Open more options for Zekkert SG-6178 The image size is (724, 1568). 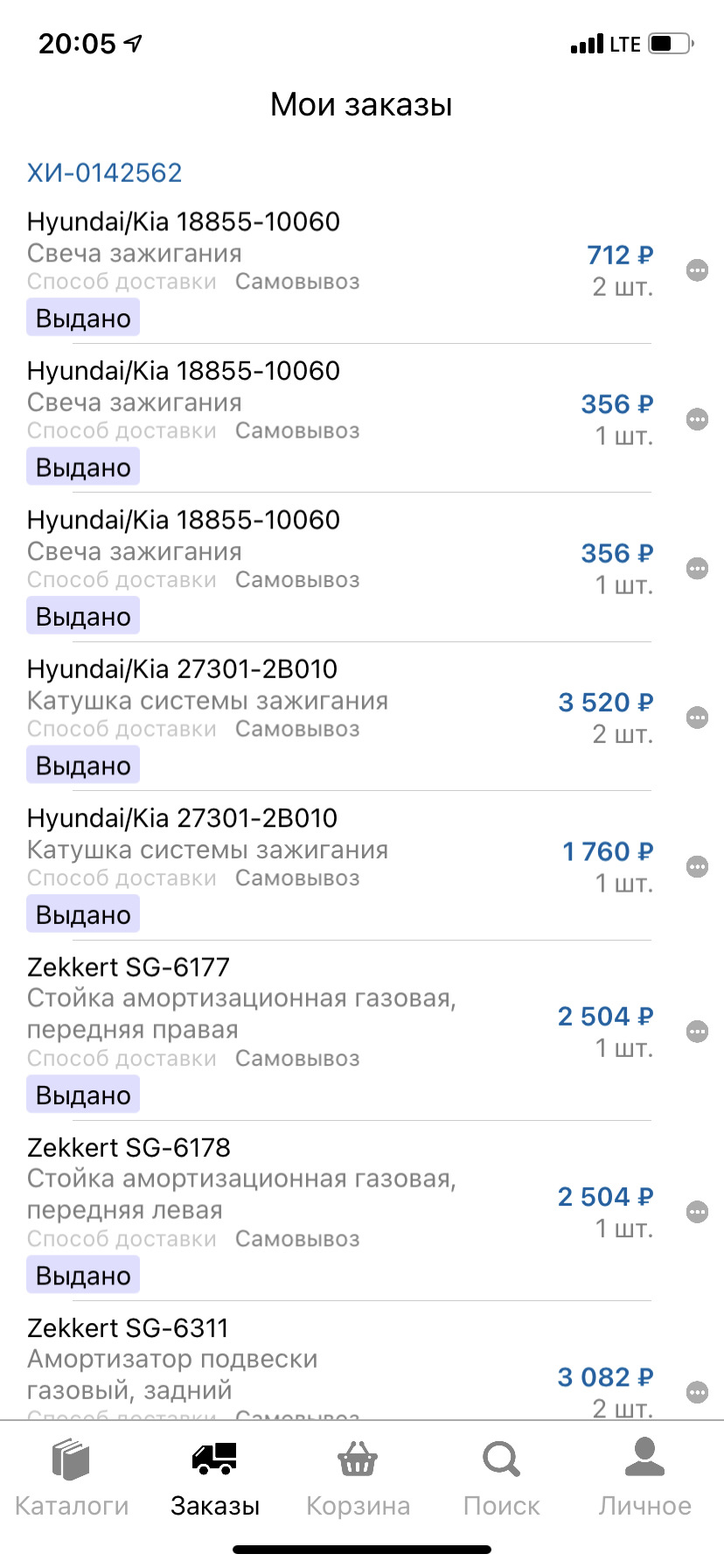[x=697, y=1212]
